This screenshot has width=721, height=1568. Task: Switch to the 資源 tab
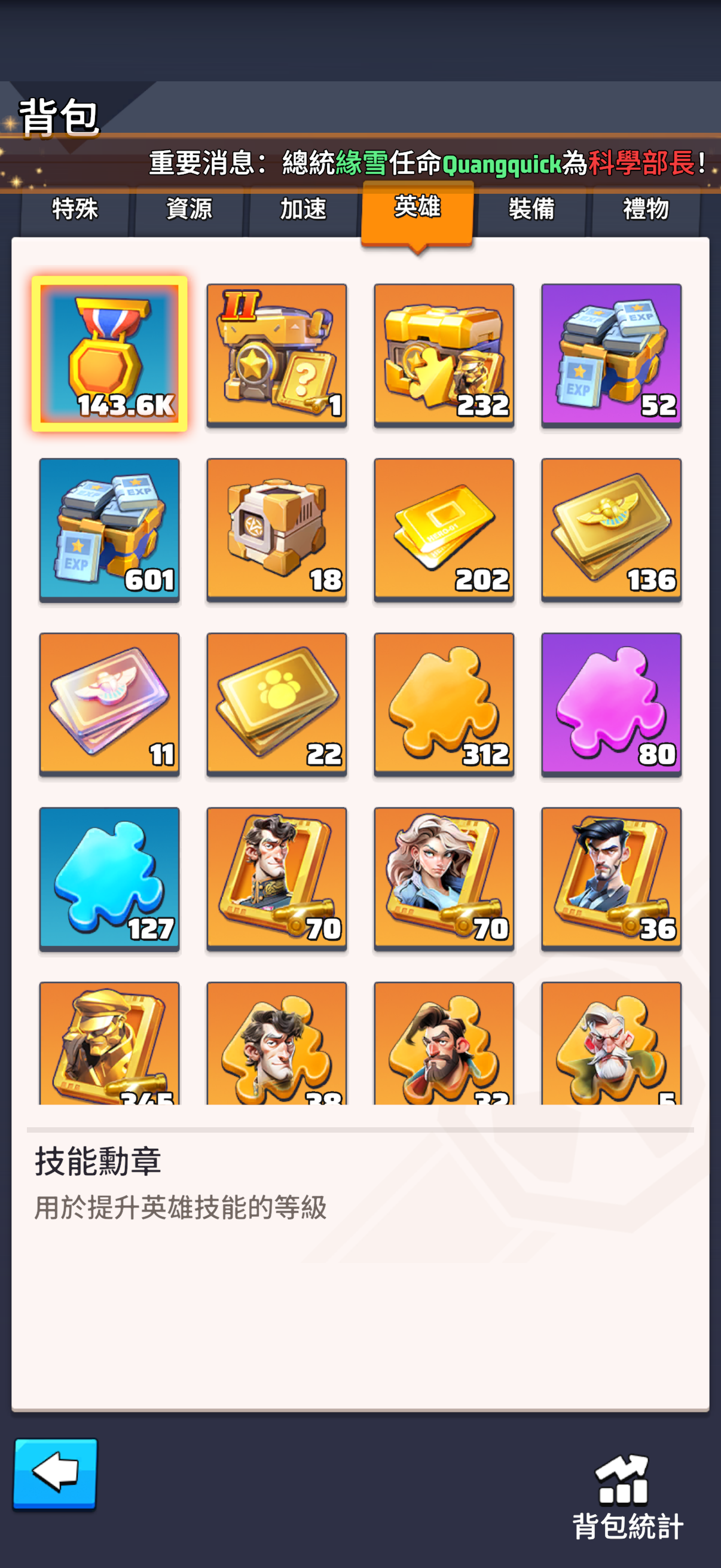coord(190,209)
